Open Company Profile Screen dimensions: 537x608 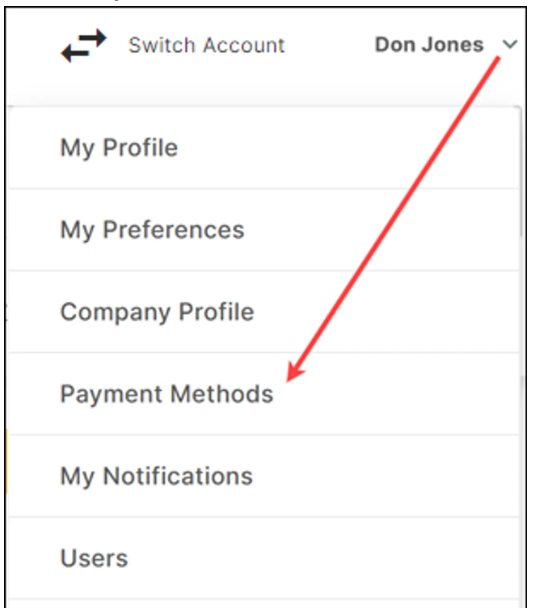263,312
